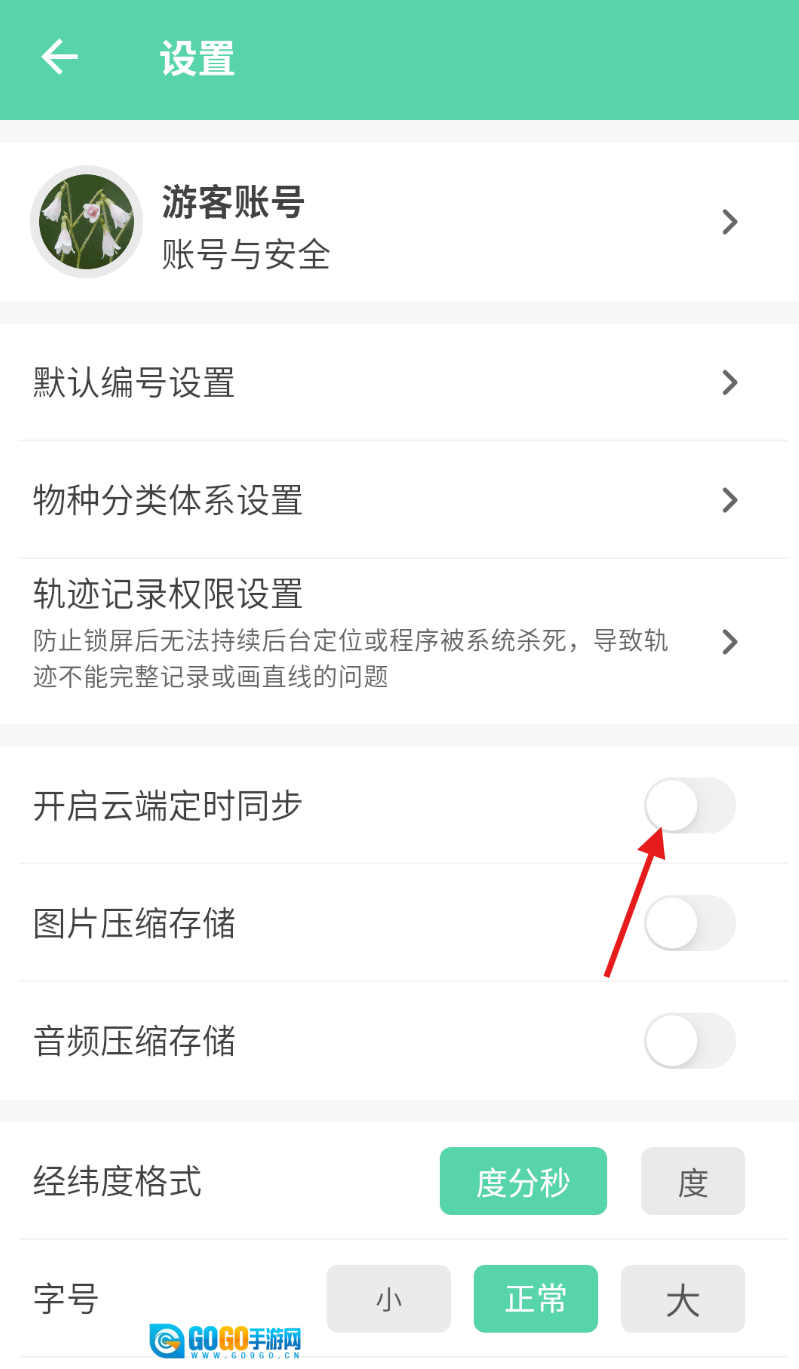Enable 开启云端定时同步 switch
Screen dimensions: 799x1369
[689, 805]
